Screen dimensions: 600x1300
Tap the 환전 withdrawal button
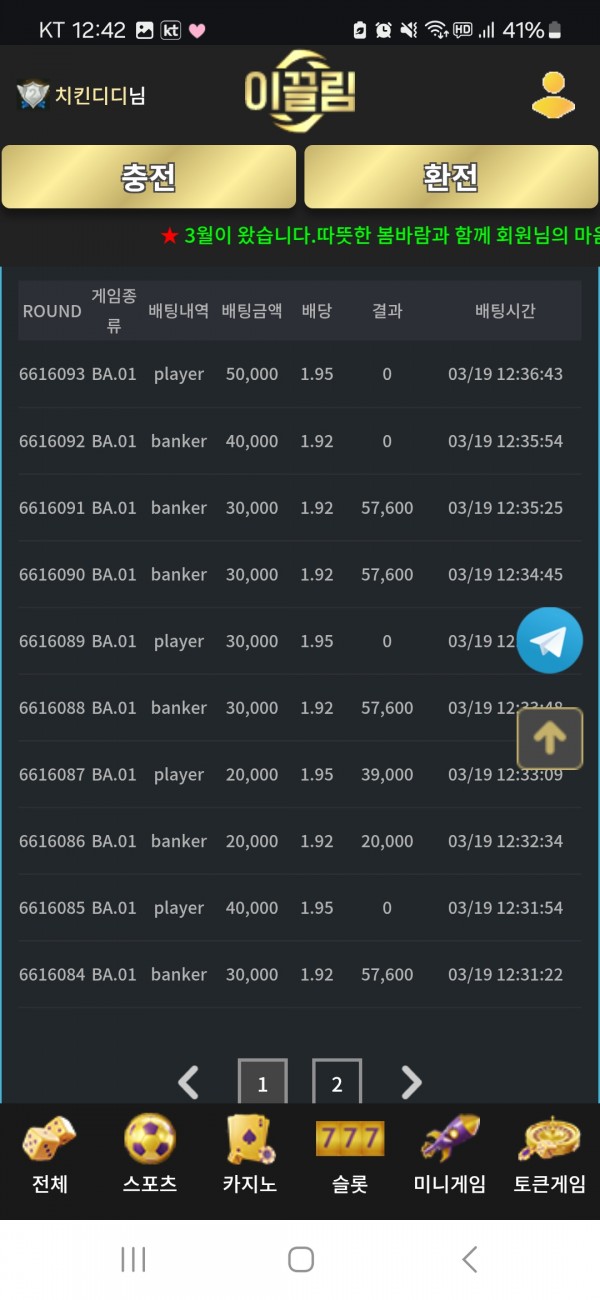tap(451, 177)
